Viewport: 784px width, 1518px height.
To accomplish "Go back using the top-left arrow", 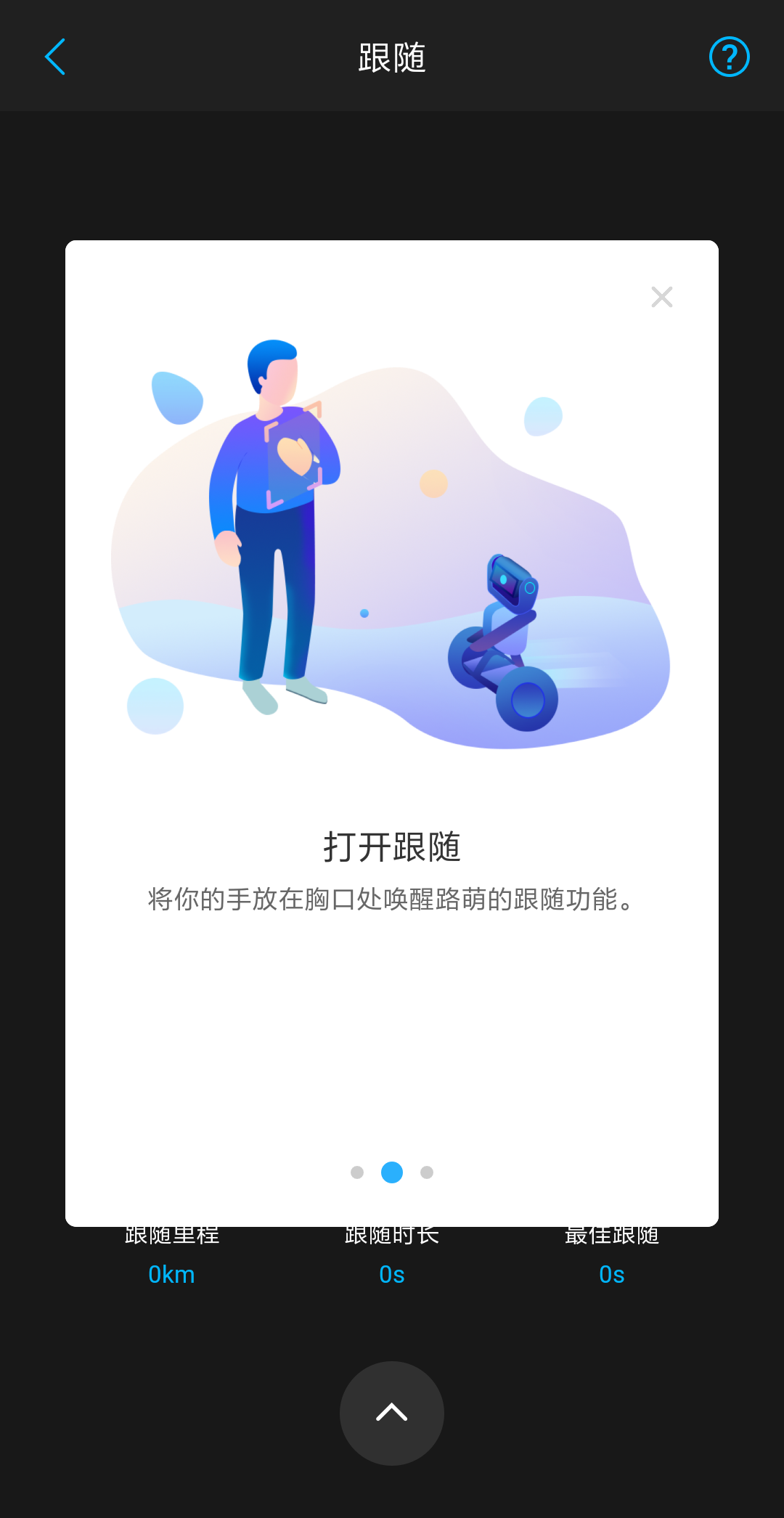I will coord(55,57).
